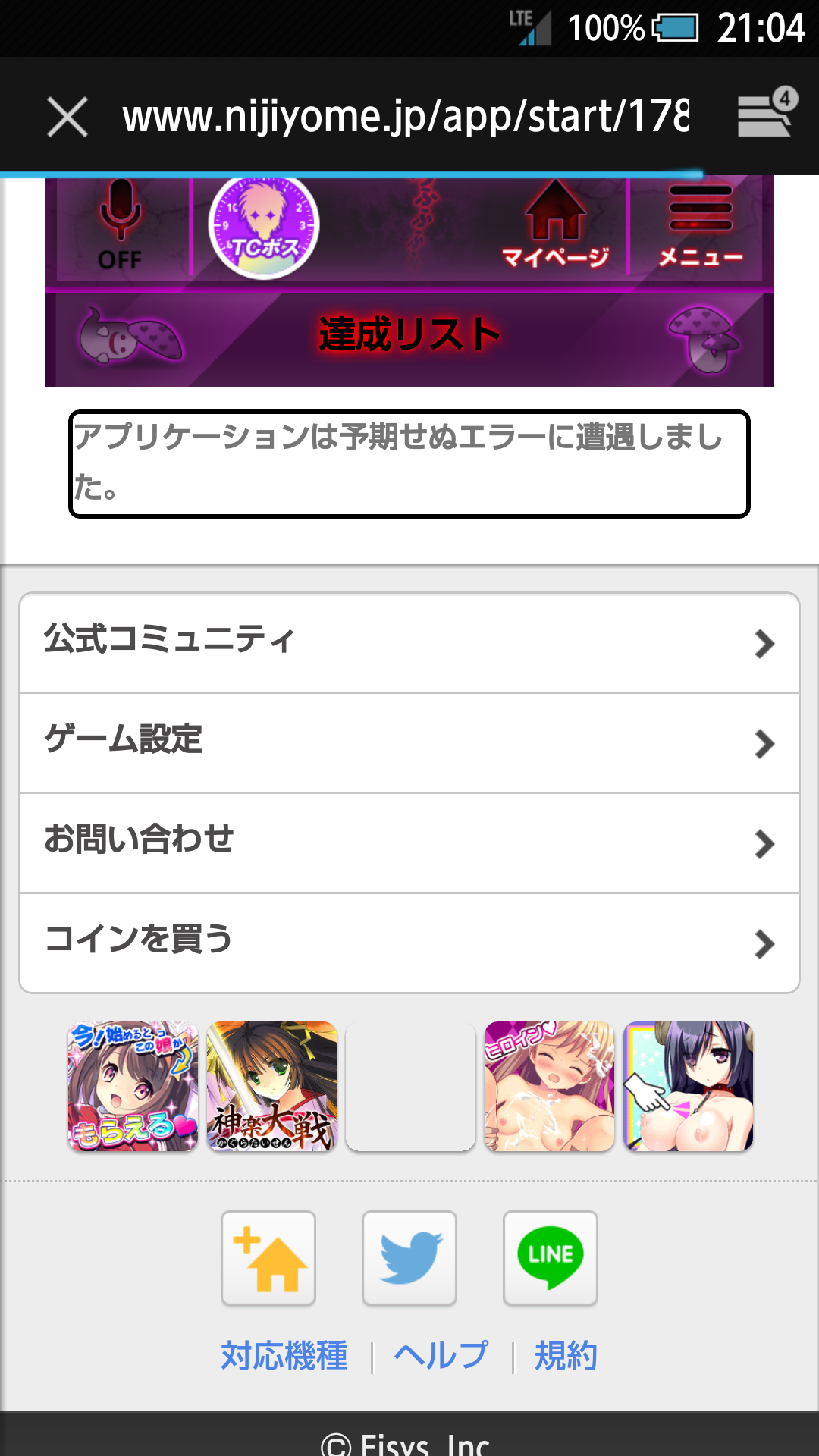Open お問い合わせ
Image resolution: width=819 pixels, height=1456 pixels.
tap(409, 843)
